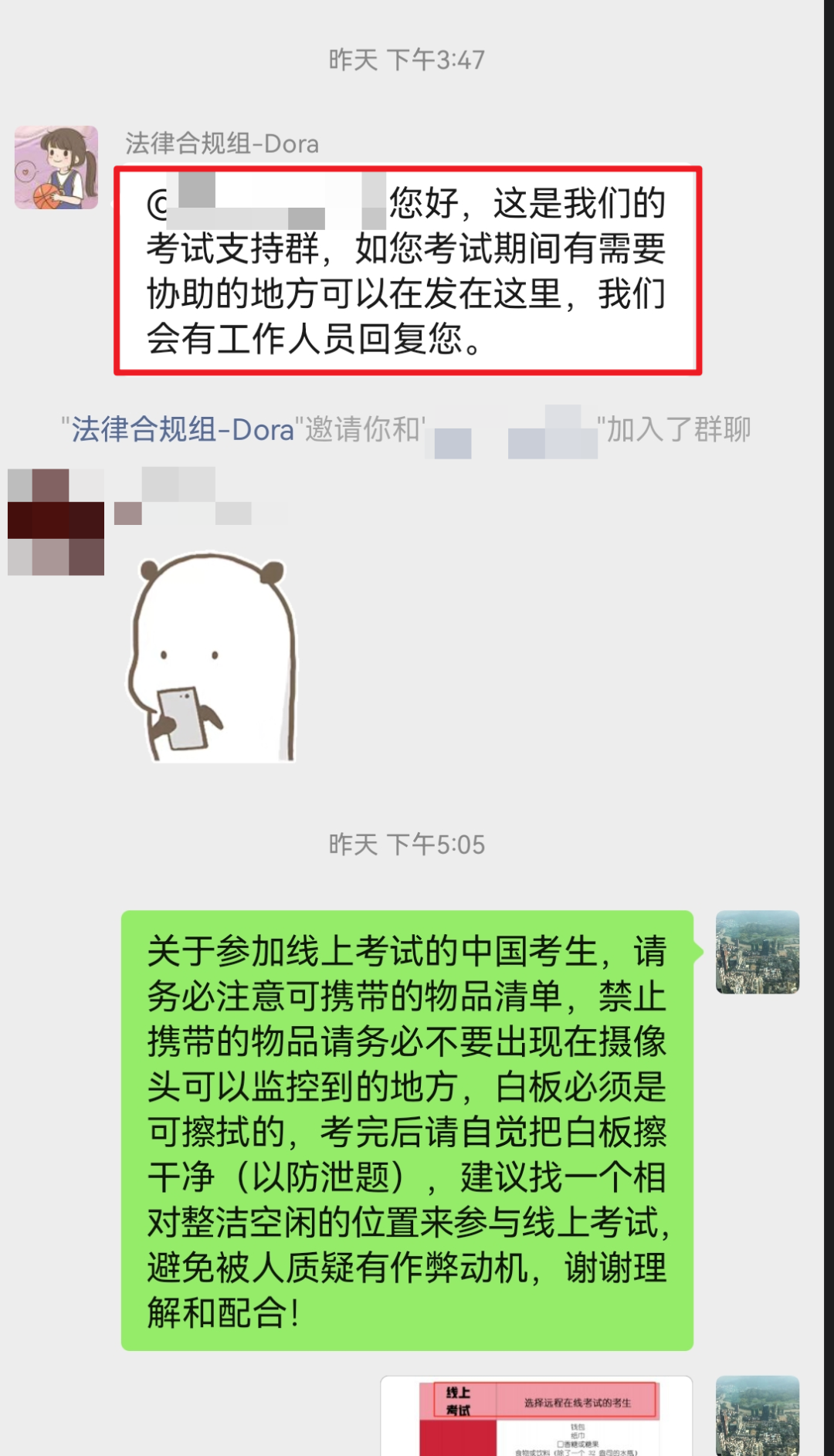Open 法律合规组-Dora's avatar profile
The height and width of the screenshot is (1456, 834).
coord(56,168)
